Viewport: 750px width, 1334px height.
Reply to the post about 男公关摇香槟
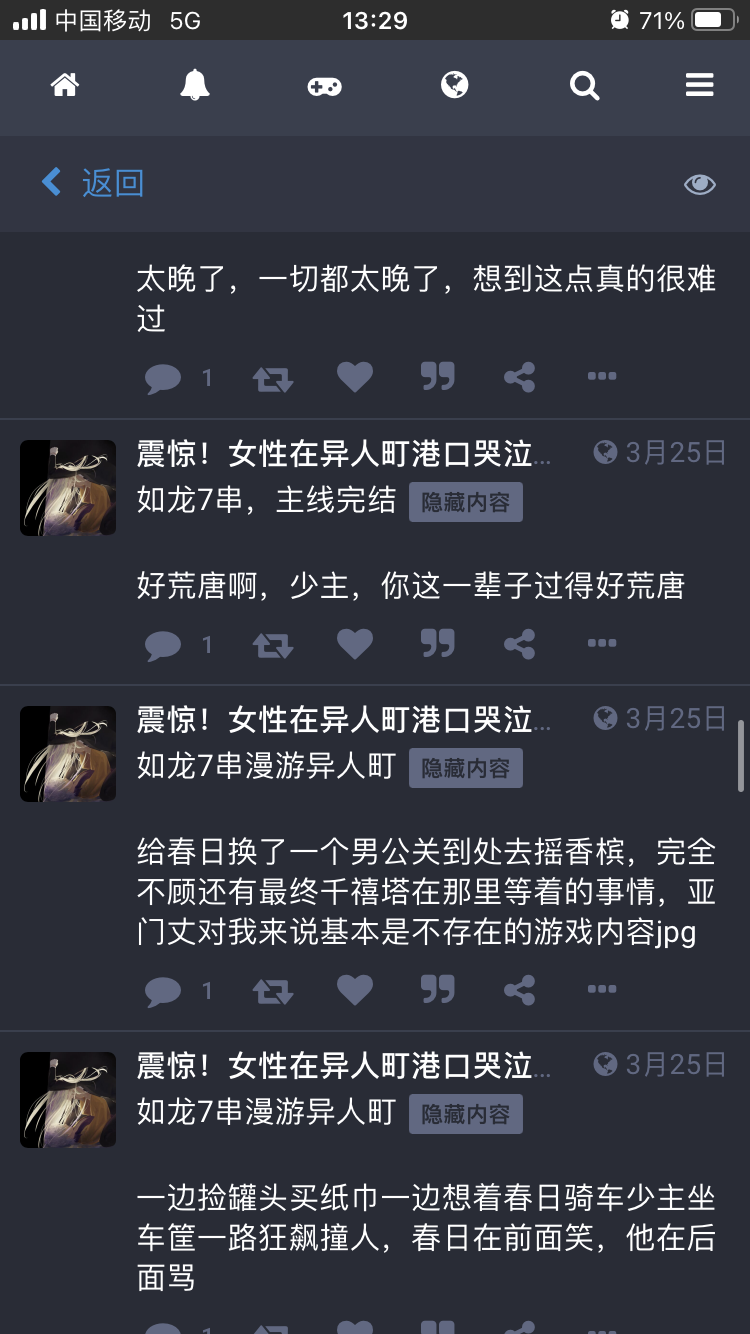pos(163,991)
